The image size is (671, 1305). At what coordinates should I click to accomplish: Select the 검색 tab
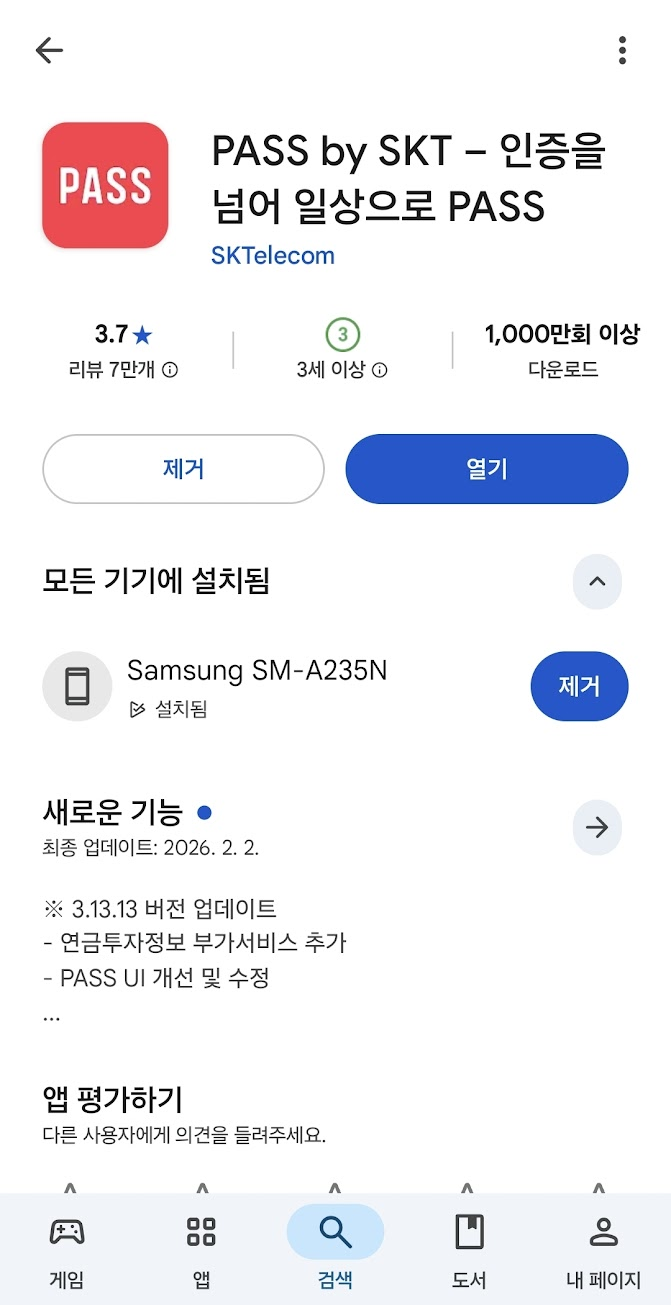tap(335, 1247)
